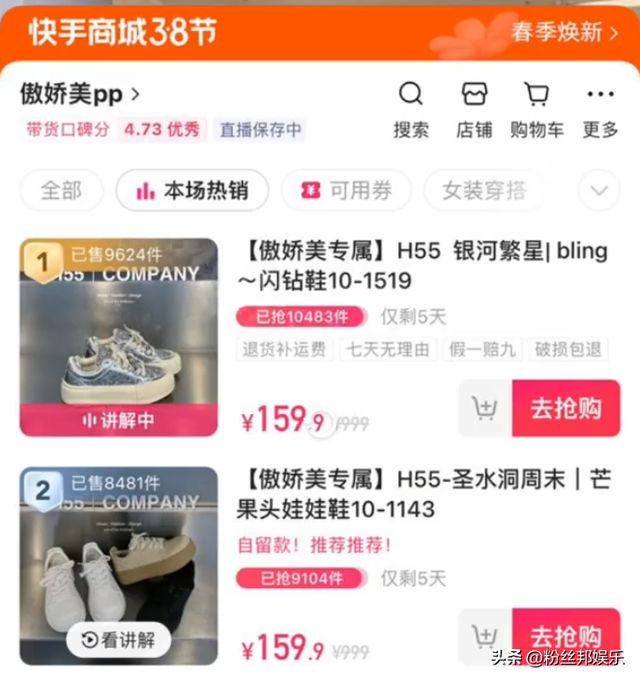Viewport: 640px width, 681px height.
Task: Open the 店铺 shop icon
Action: pyautogui.click(x=474, y=110)
